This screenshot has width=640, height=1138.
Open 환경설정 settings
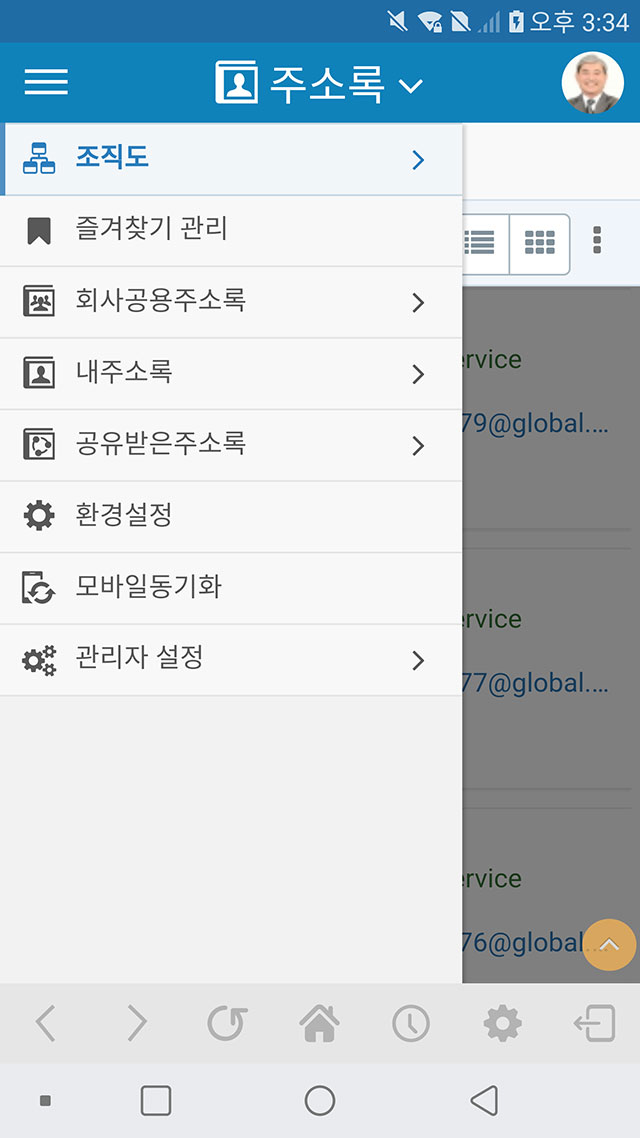231,516
